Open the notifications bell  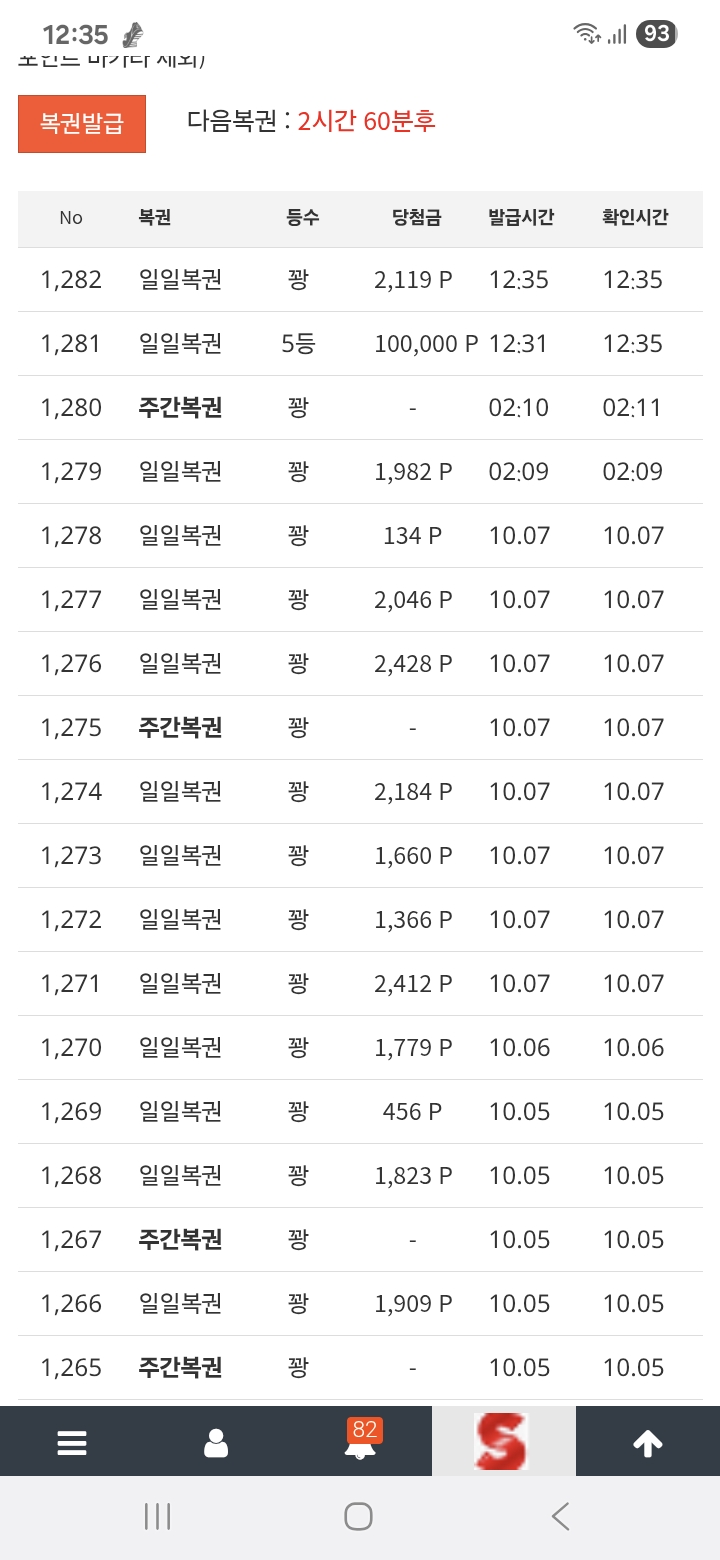pos(361,1442)
